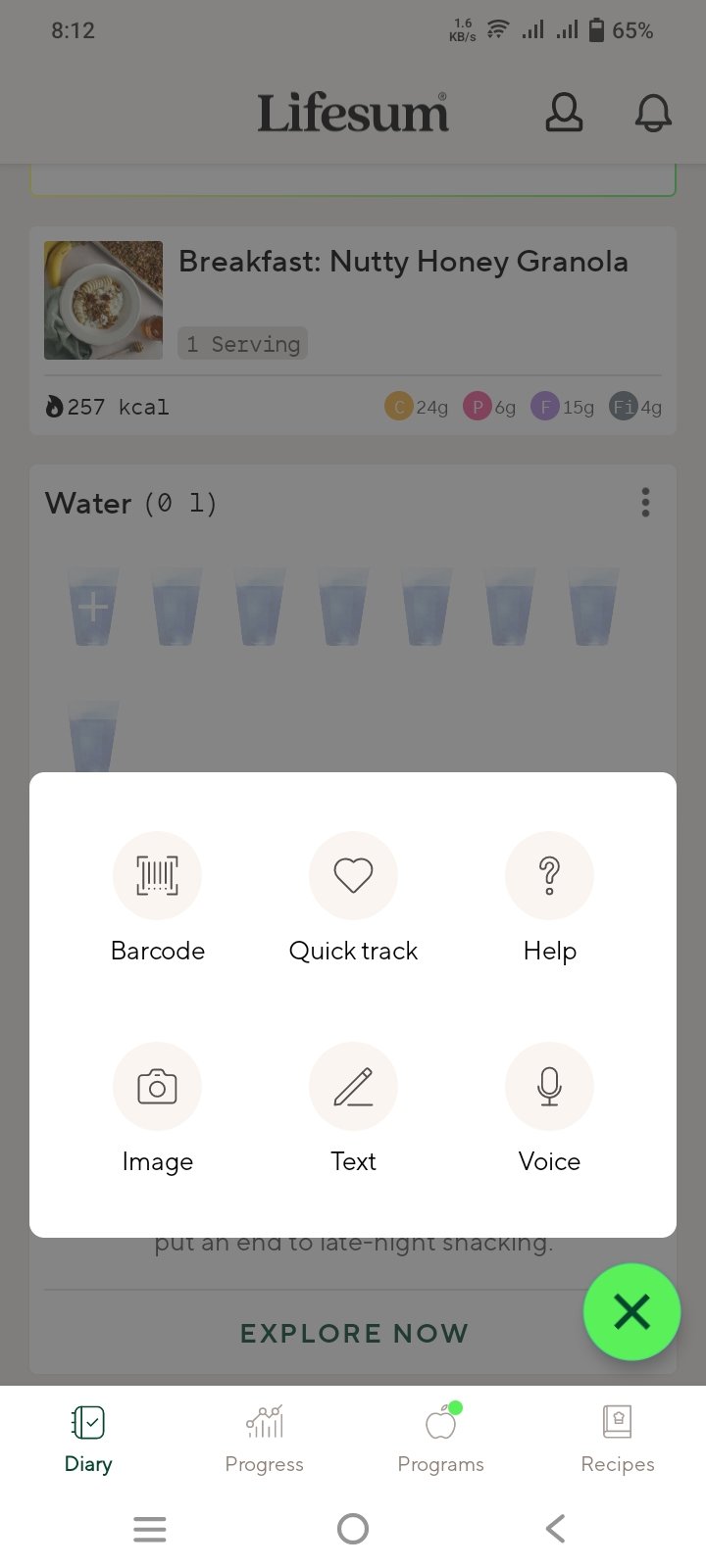This screenshot has width=706, height=1568.
Task: Open the notifications bell
Action: (x=653, y=113)
